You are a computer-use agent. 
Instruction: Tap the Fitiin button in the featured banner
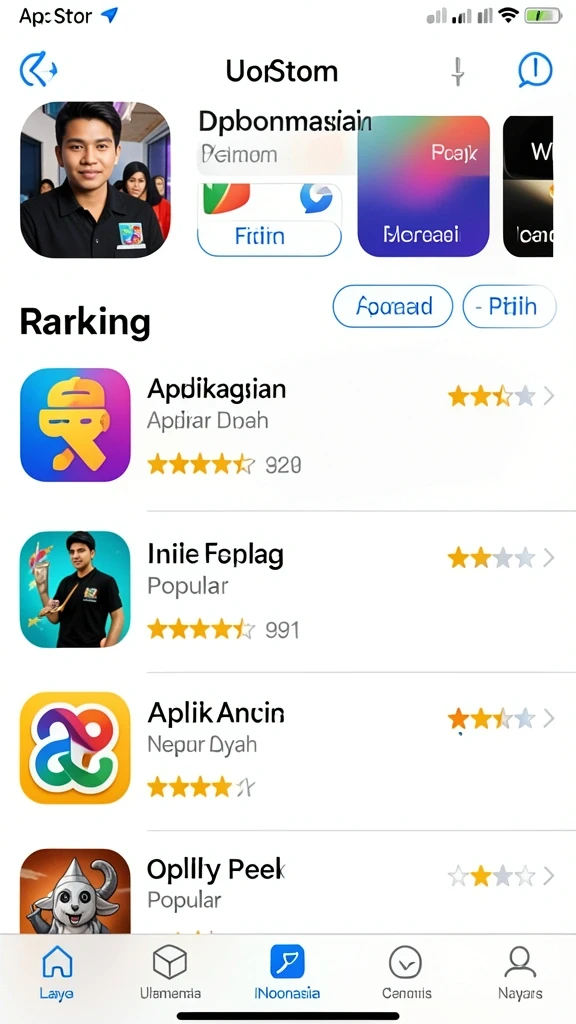click(269, 238)
